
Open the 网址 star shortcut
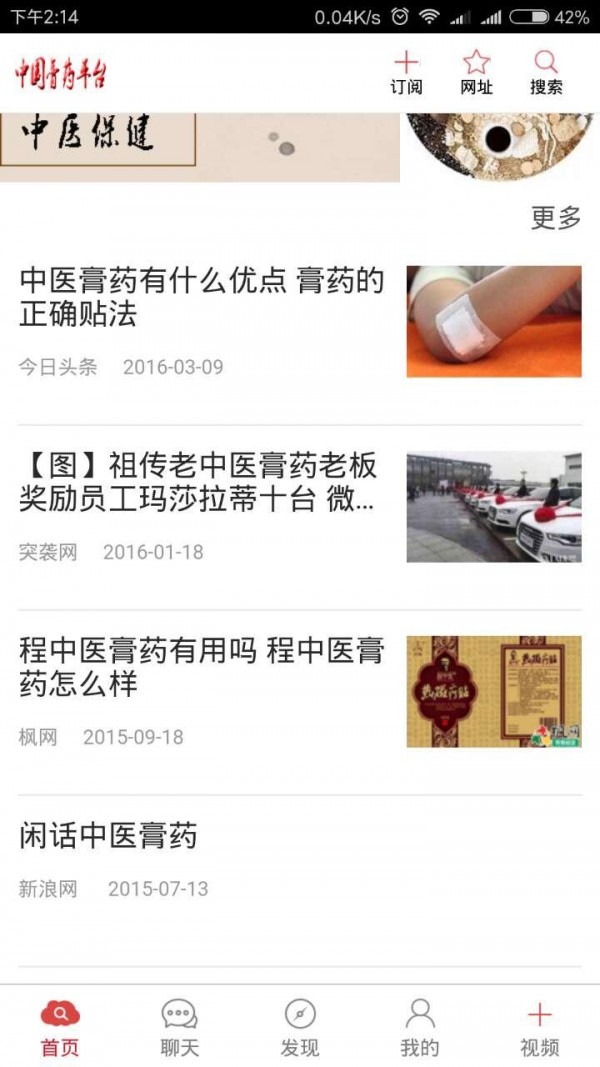(476, 73)
